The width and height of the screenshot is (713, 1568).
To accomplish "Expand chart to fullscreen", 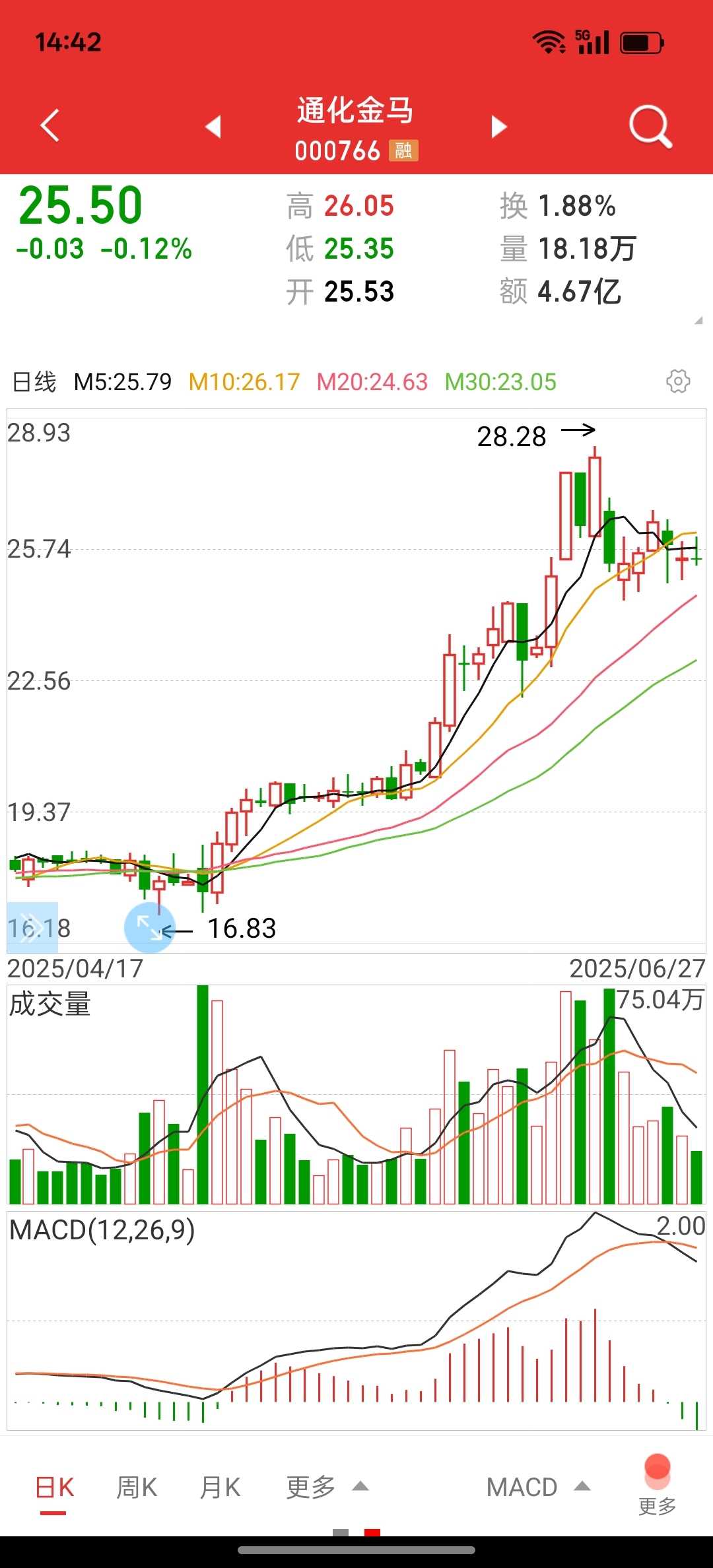I will pyautogui.click(x=150, y=927).
